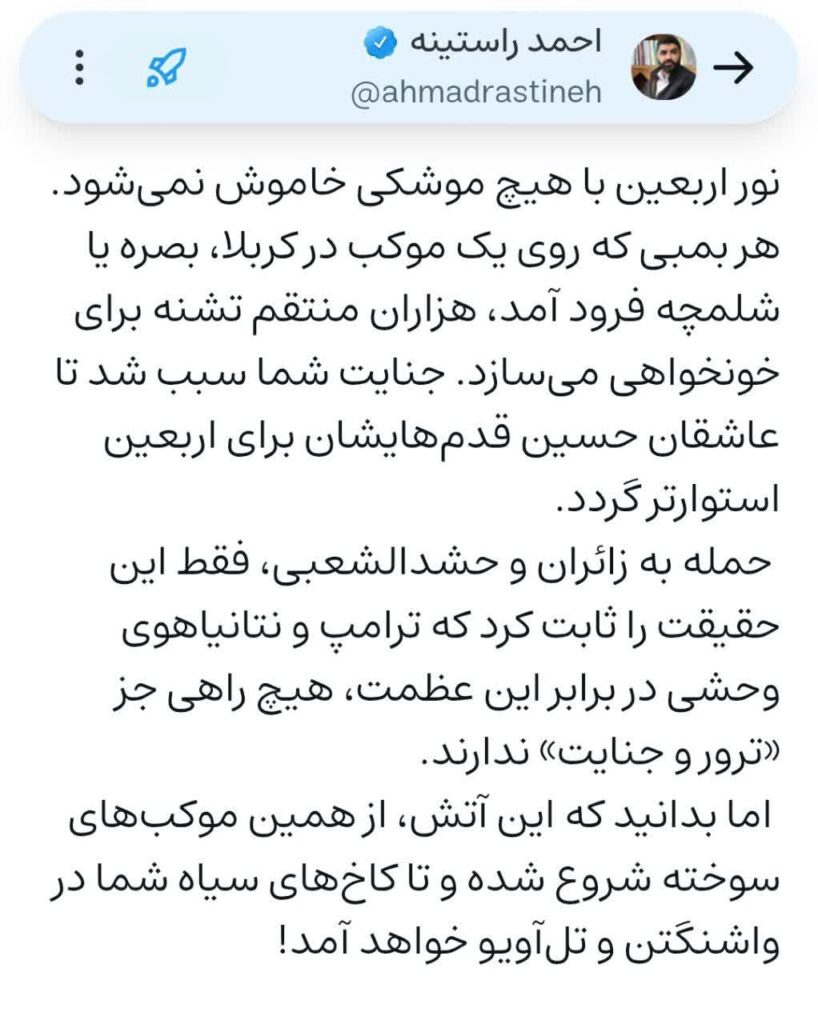818x1024 pixels.
Task: Go back using the arrow icon
Action: (733, 67)
